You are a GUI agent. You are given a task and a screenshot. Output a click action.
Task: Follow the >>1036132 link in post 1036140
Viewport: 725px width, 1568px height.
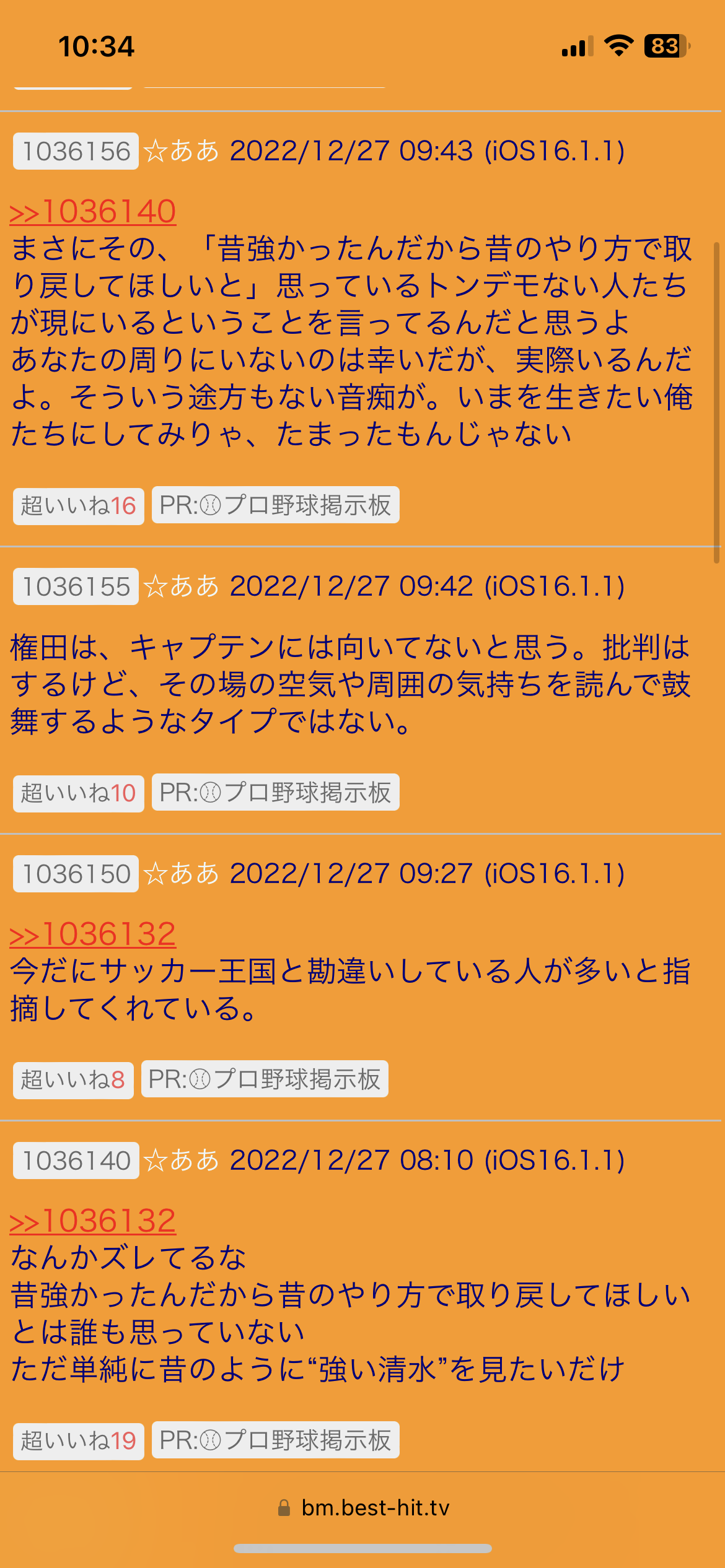click(93, 1221)
